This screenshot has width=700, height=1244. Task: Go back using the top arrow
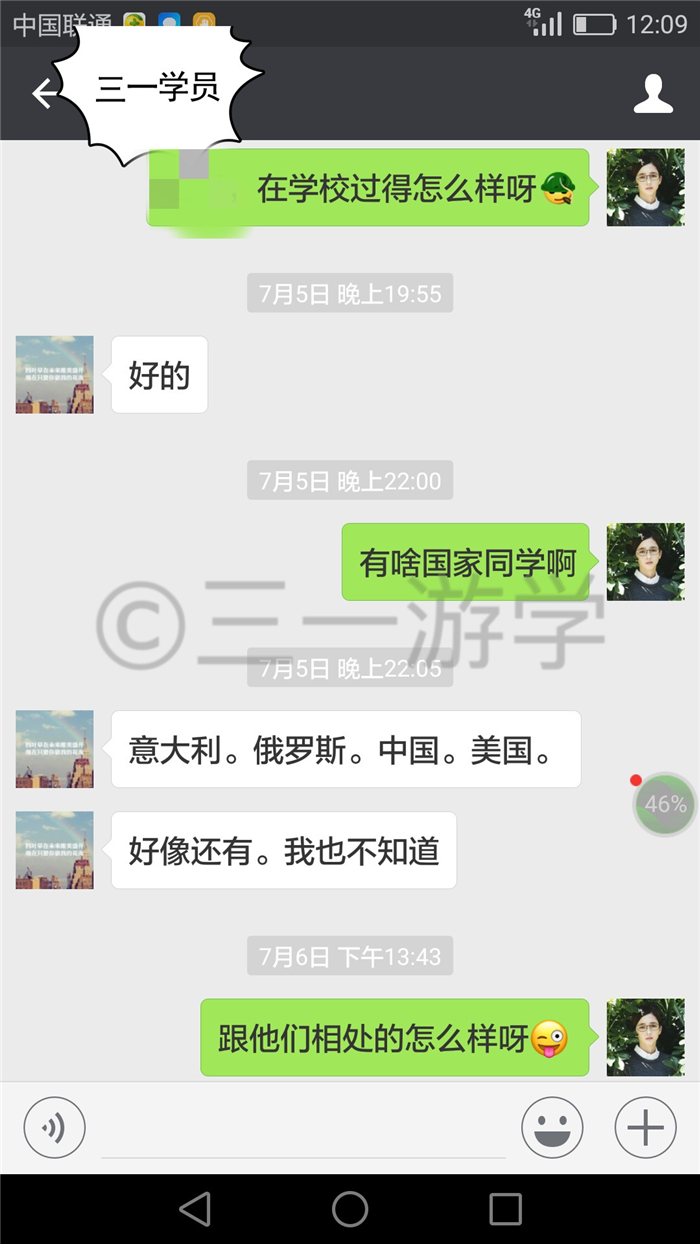(45, 94)
